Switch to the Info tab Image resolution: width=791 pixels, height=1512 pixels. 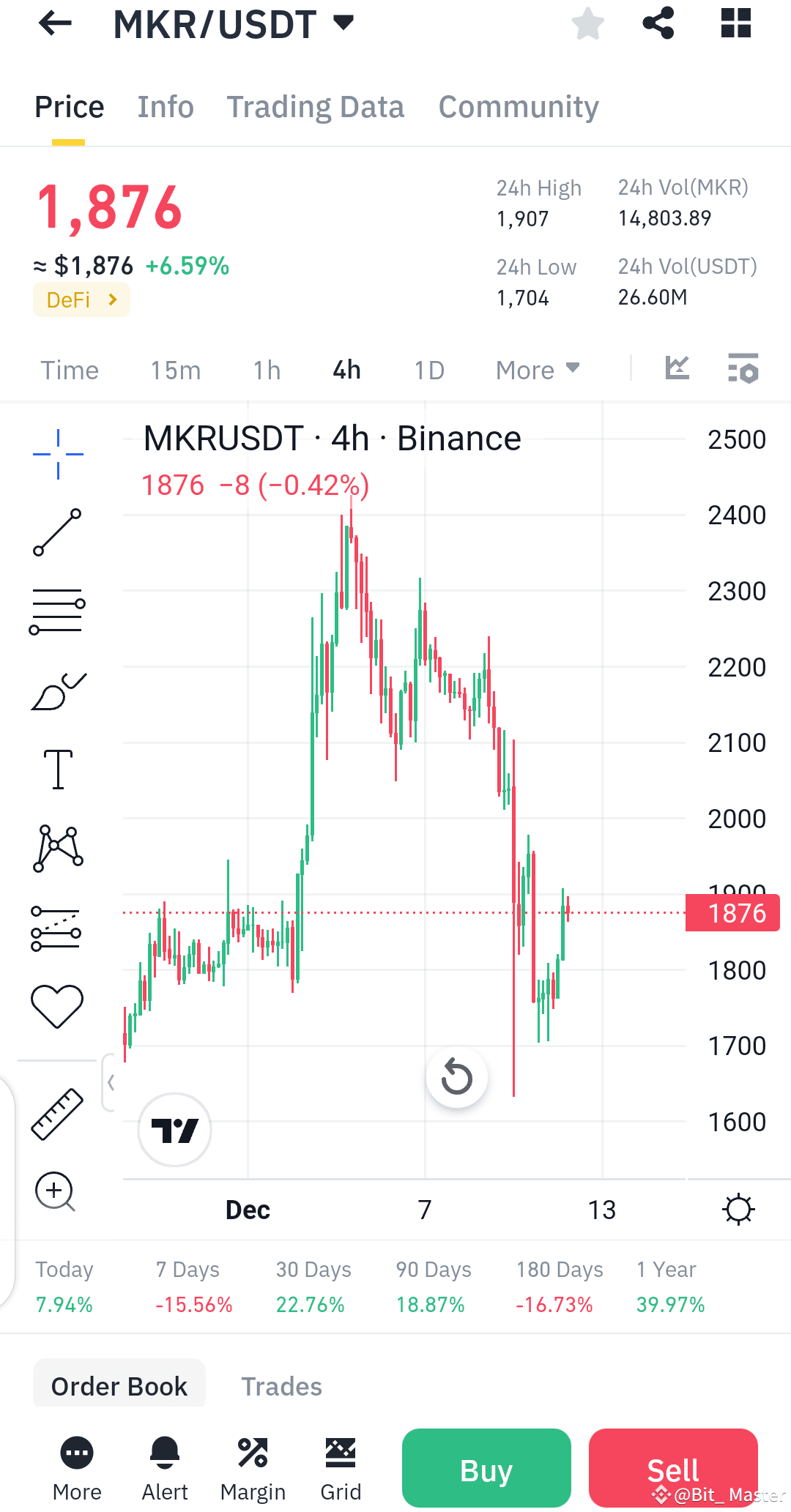(x=165, y=106)
